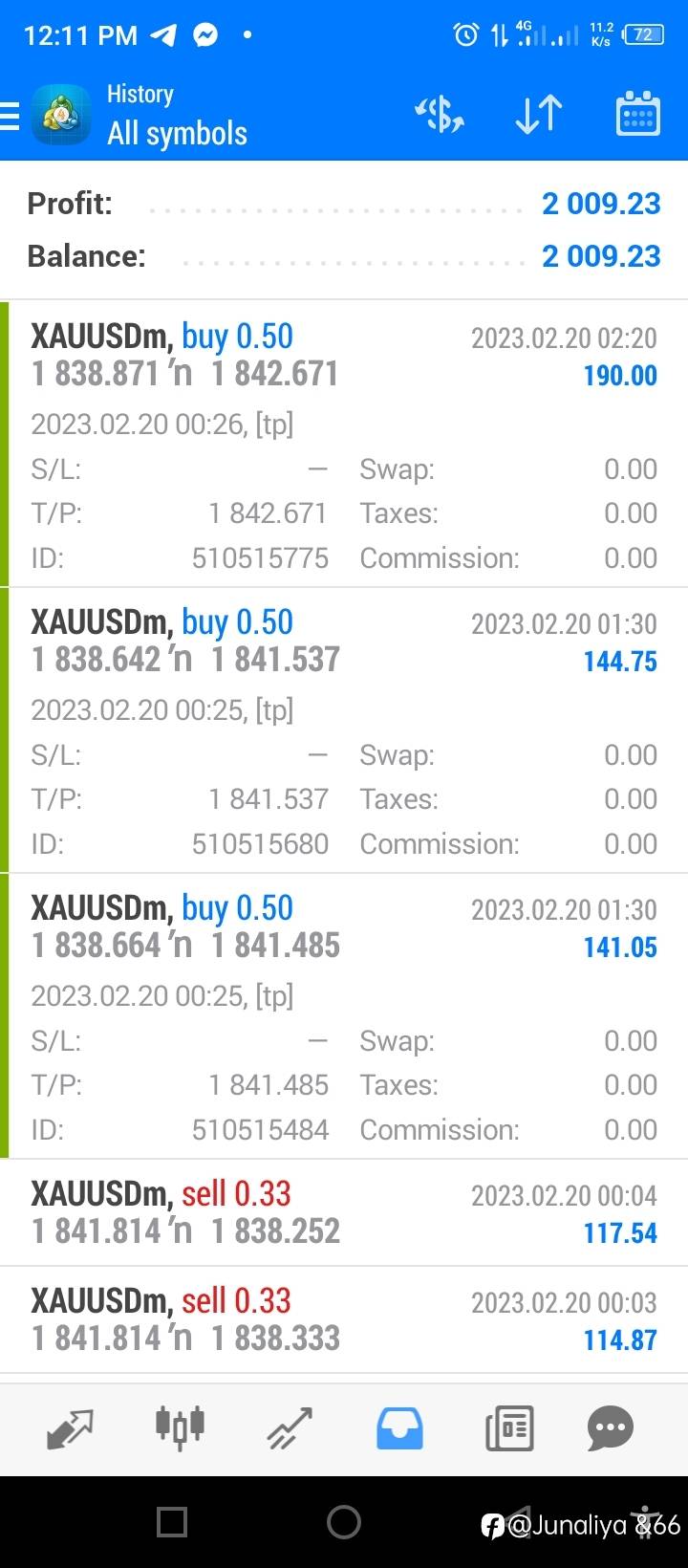The width and height of the screenshot is (688, 1568).
Task: Open the side drawer menu
Action: click(x=10, y=115)
